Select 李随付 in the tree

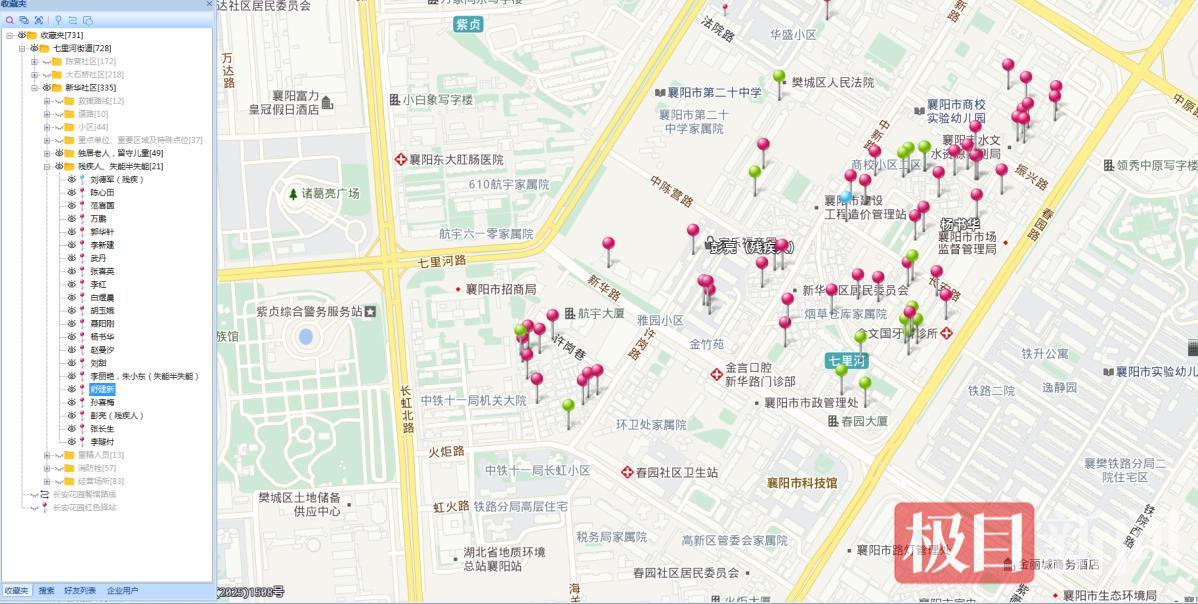coord(102,441)
